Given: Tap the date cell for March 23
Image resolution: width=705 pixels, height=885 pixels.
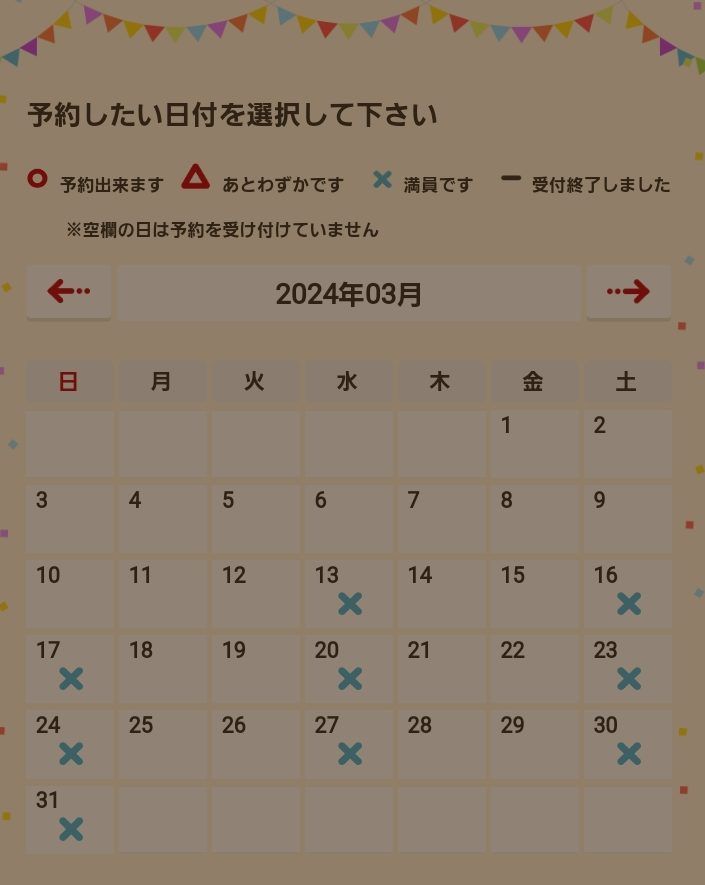Looking at the screenshot, I should [x=627, y=667].
